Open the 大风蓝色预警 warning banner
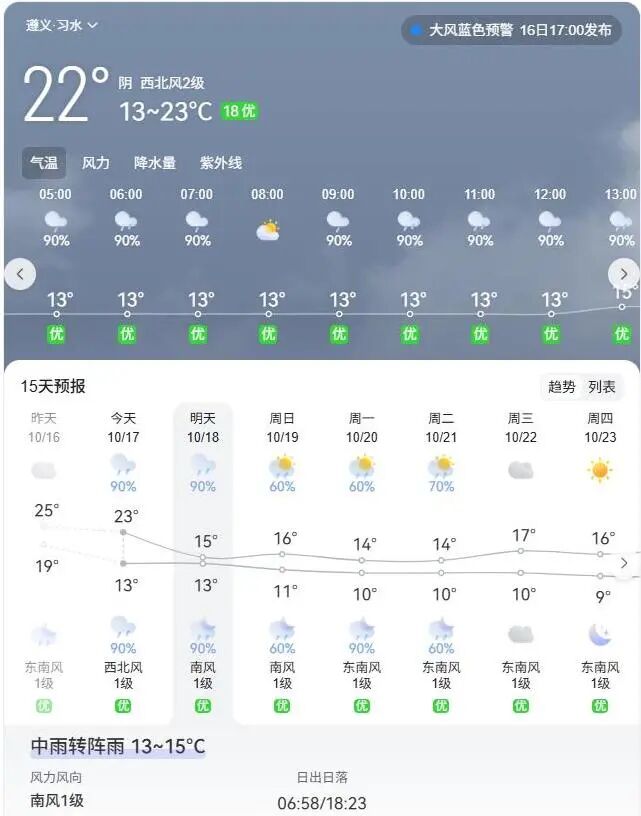641x816 pixels. point(511,30)
